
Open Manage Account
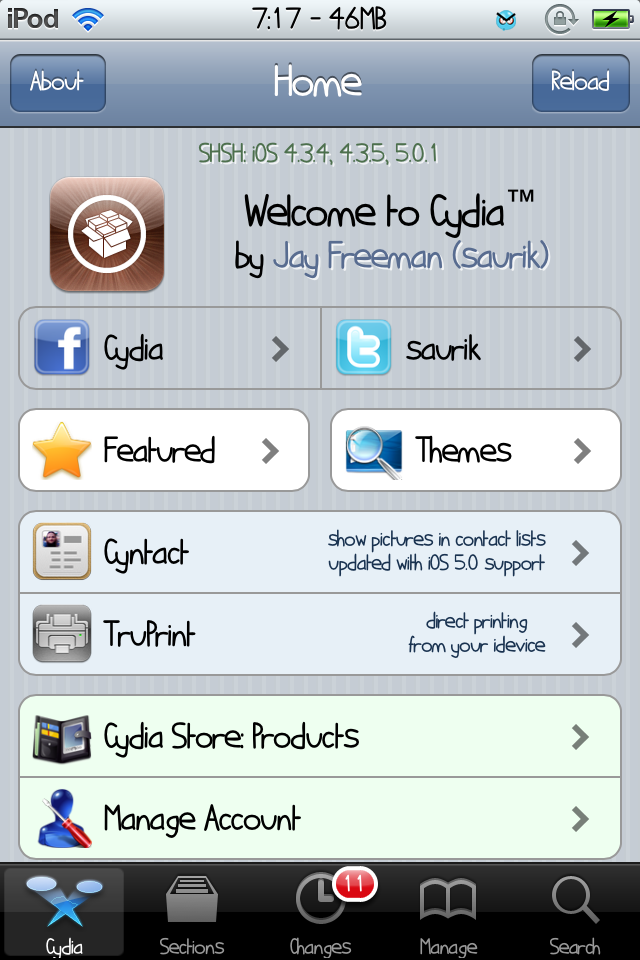(x=320, y=819)
